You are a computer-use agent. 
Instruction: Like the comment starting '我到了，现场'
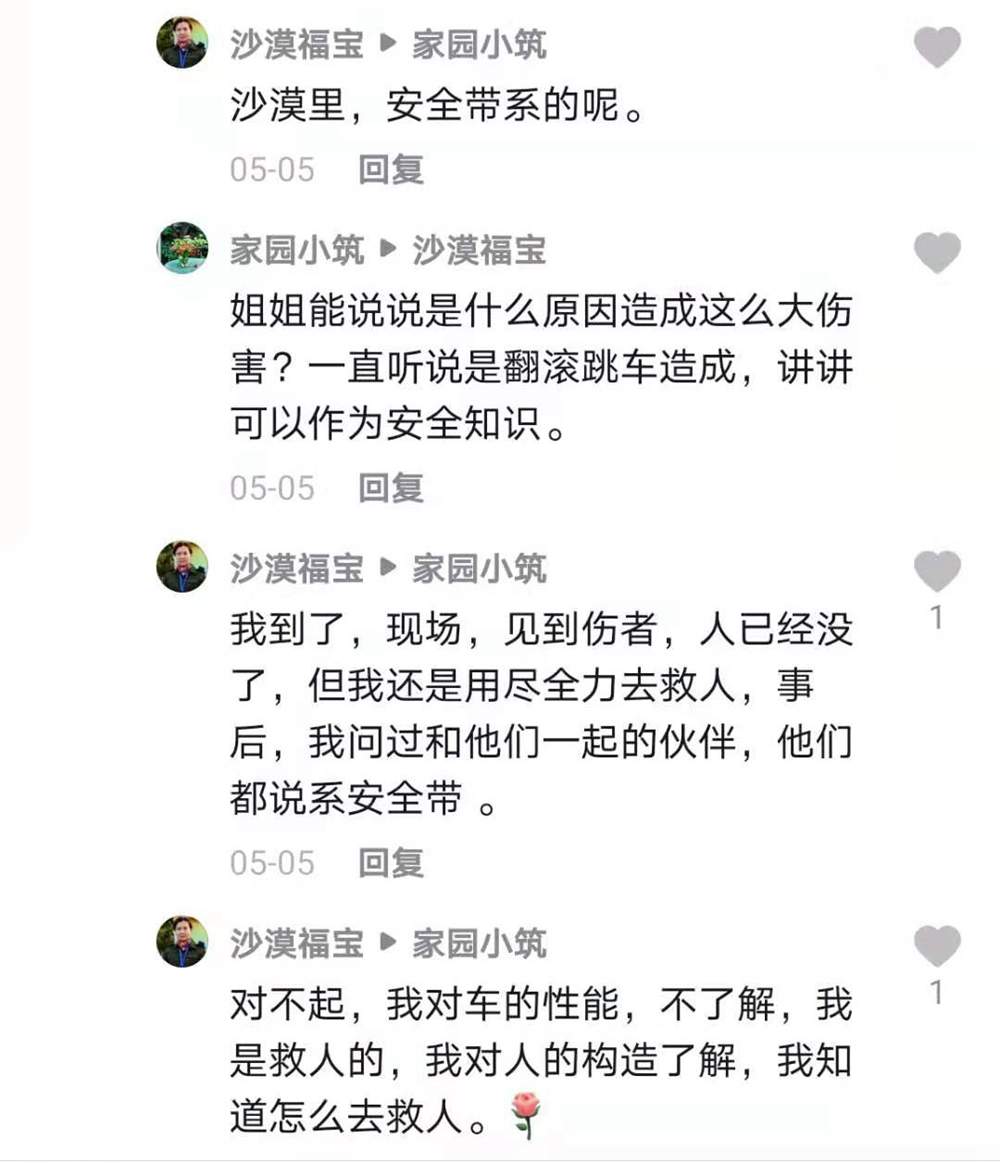937,571
